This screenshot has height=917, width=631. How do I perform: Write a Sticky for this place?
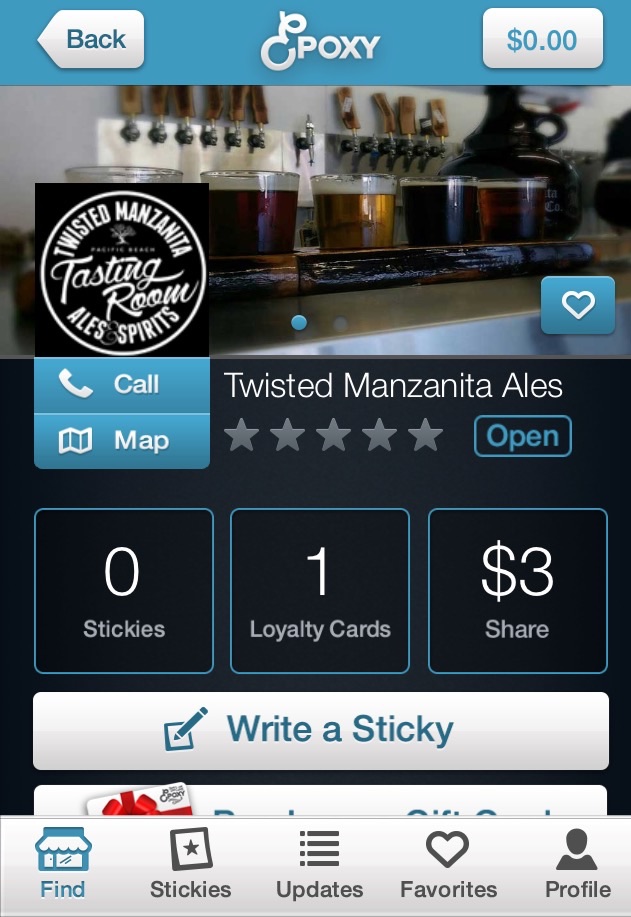tap(320, 730)
